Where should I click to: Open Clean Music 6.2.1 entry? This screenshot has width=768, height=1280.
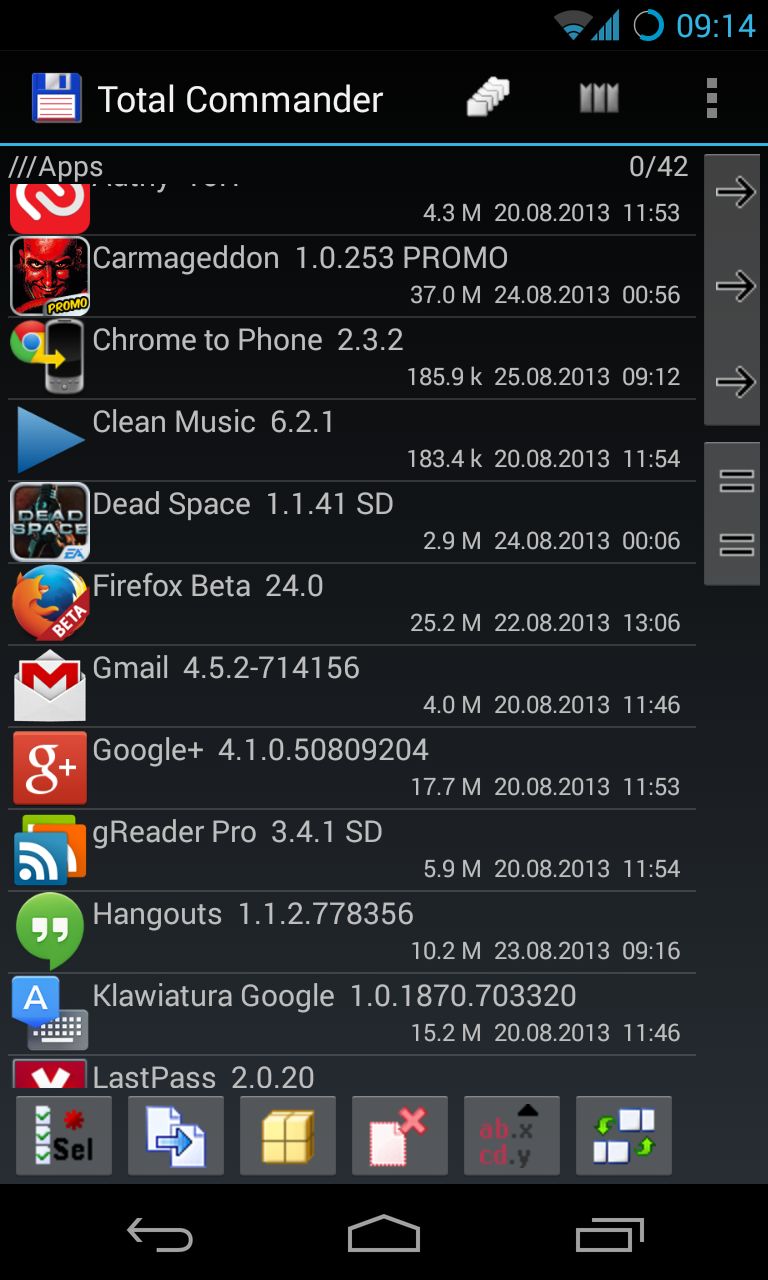pos(348,440)
